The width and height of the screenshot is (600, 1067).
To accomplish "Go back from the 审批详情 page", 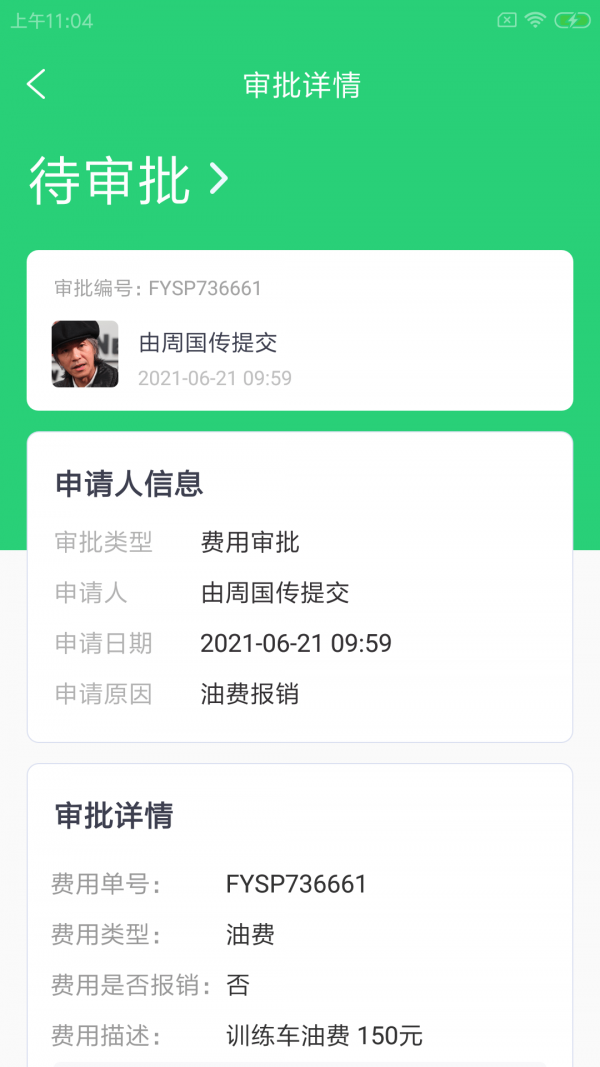I will (x=37, y=84).
